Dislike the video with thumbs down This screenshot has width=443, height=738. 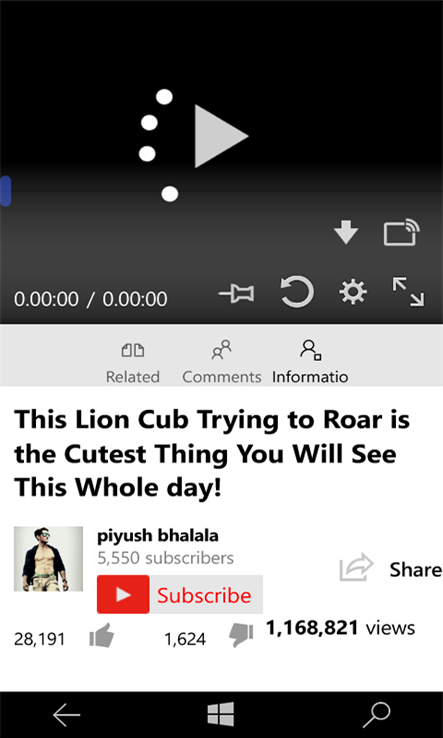241,635
